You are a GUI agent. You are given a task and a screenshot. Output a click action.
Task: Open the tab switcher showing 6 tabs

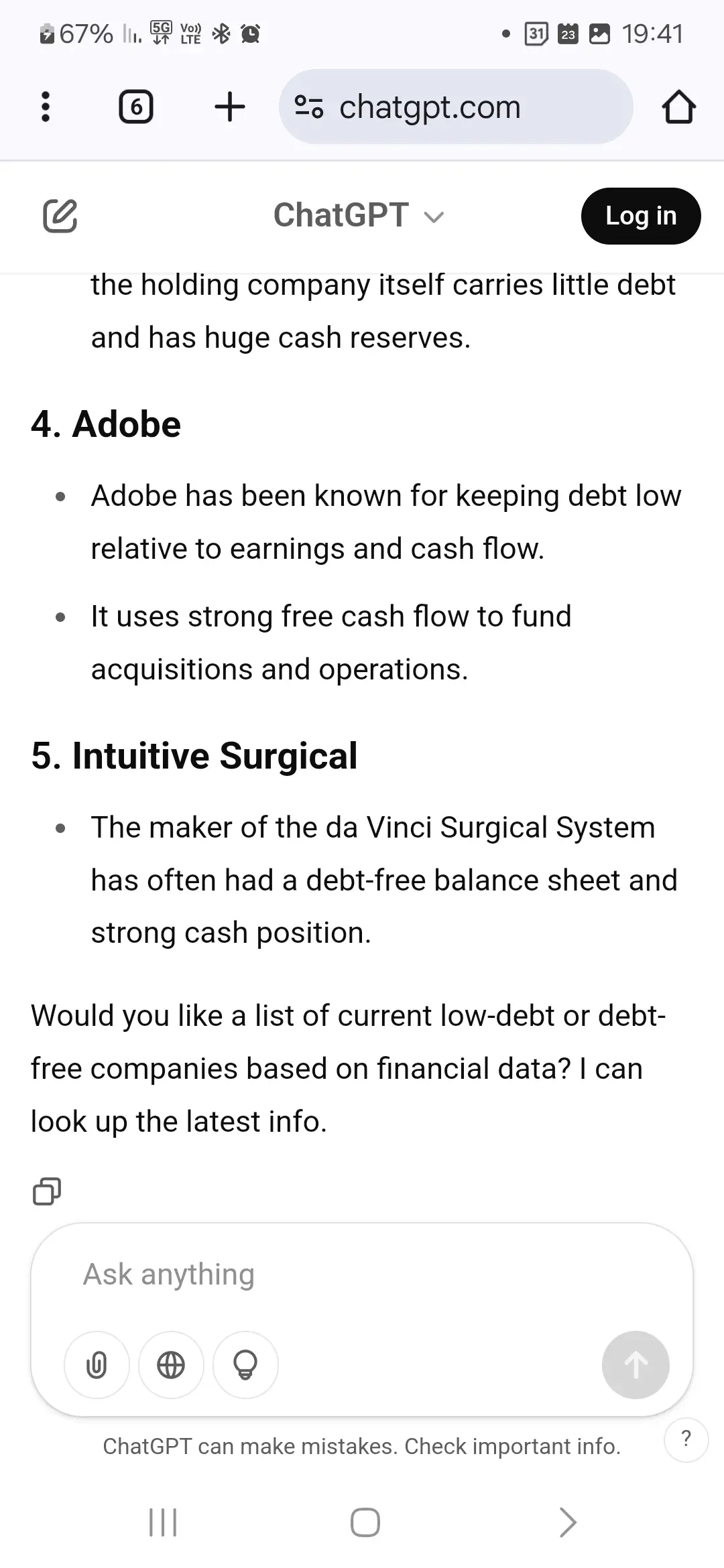(x=135, y=107)
